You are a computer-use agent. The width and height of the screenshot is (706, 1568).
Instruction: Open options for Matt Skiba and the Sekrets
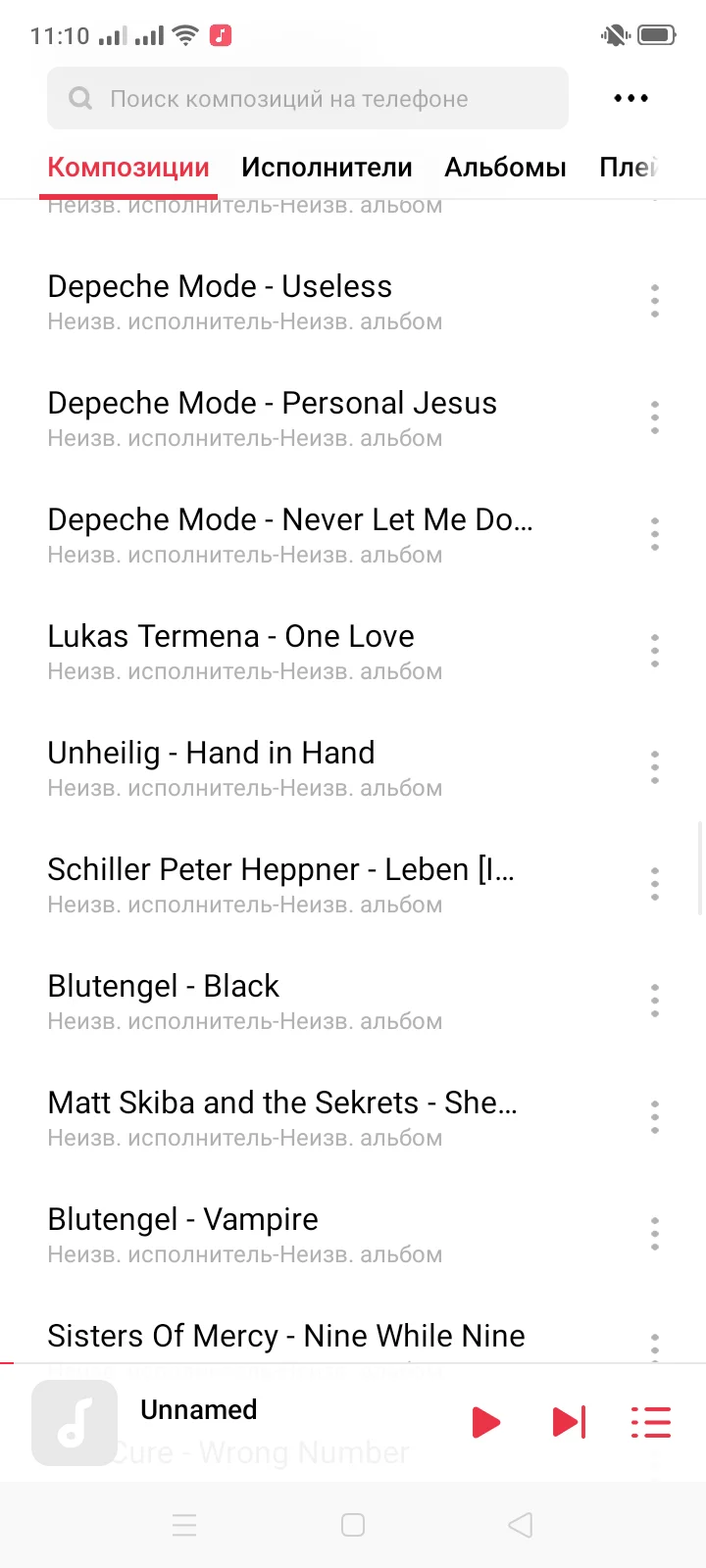tap(654, 1117)
